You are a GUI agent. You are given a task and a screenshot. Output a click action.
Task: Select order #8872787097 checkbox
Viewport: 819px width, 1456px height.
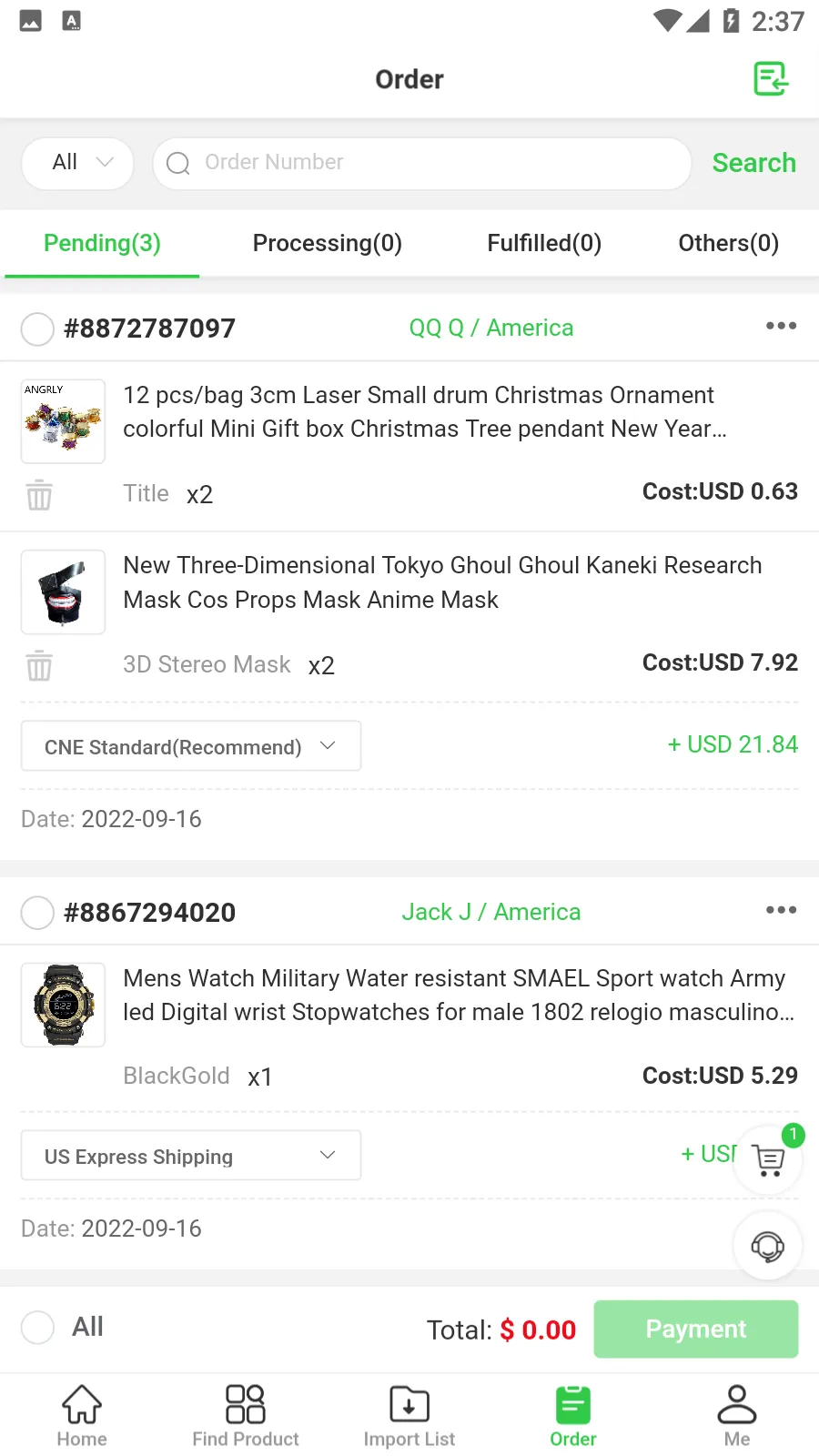pos(37,329)
